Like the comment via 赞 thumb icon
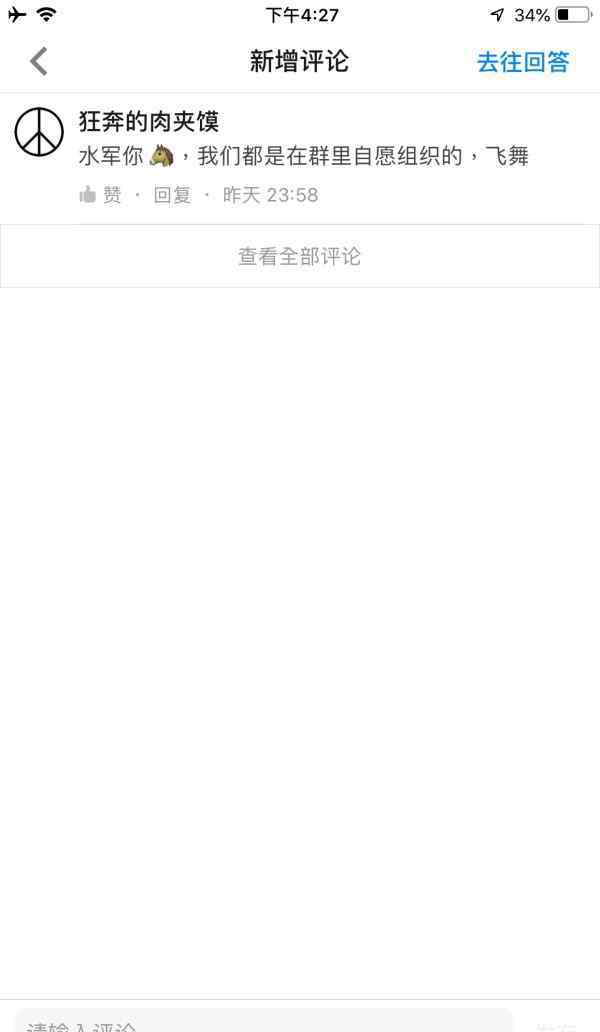This screenshot has width=600, height=1032. point(88,195)
